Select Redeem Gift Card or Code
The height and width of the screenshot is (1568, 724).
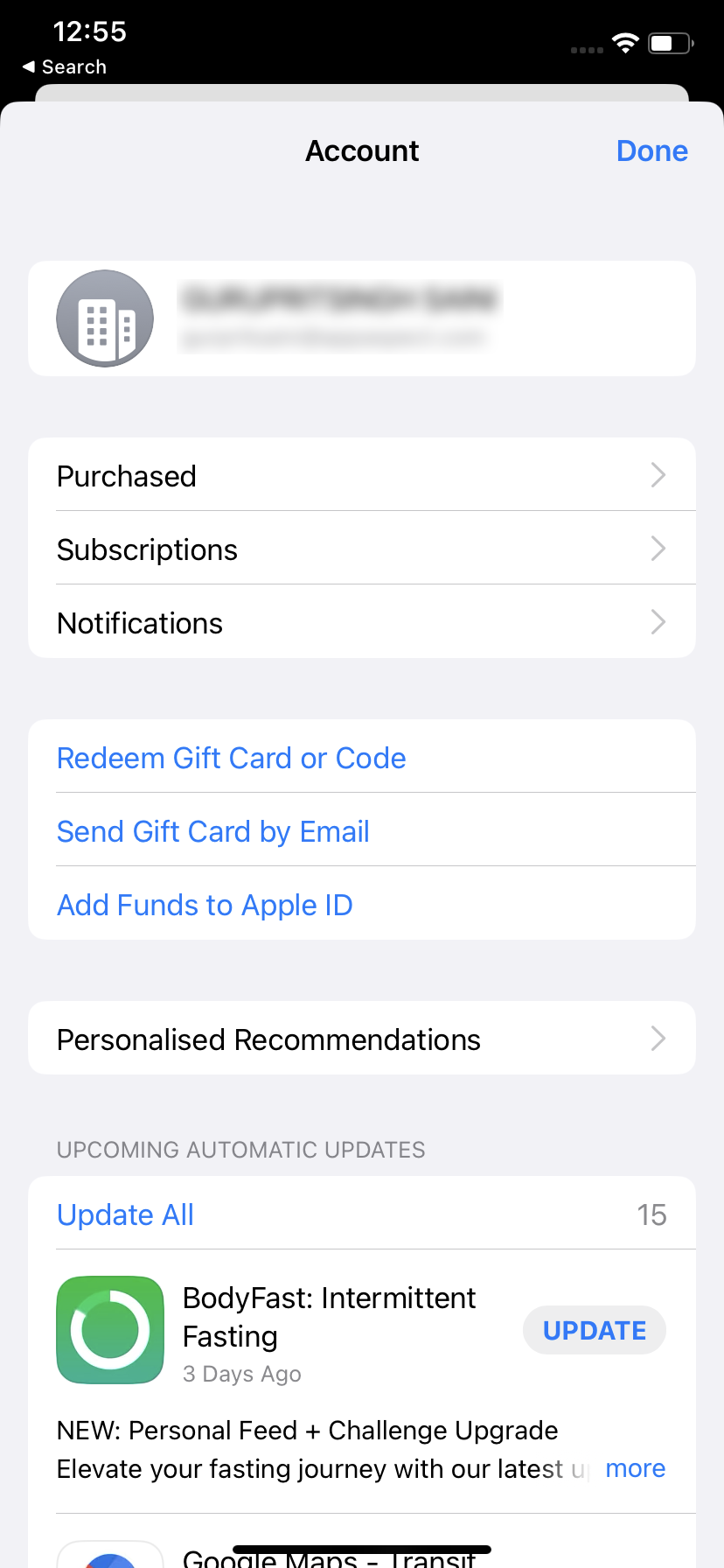[x=231, y=758]
